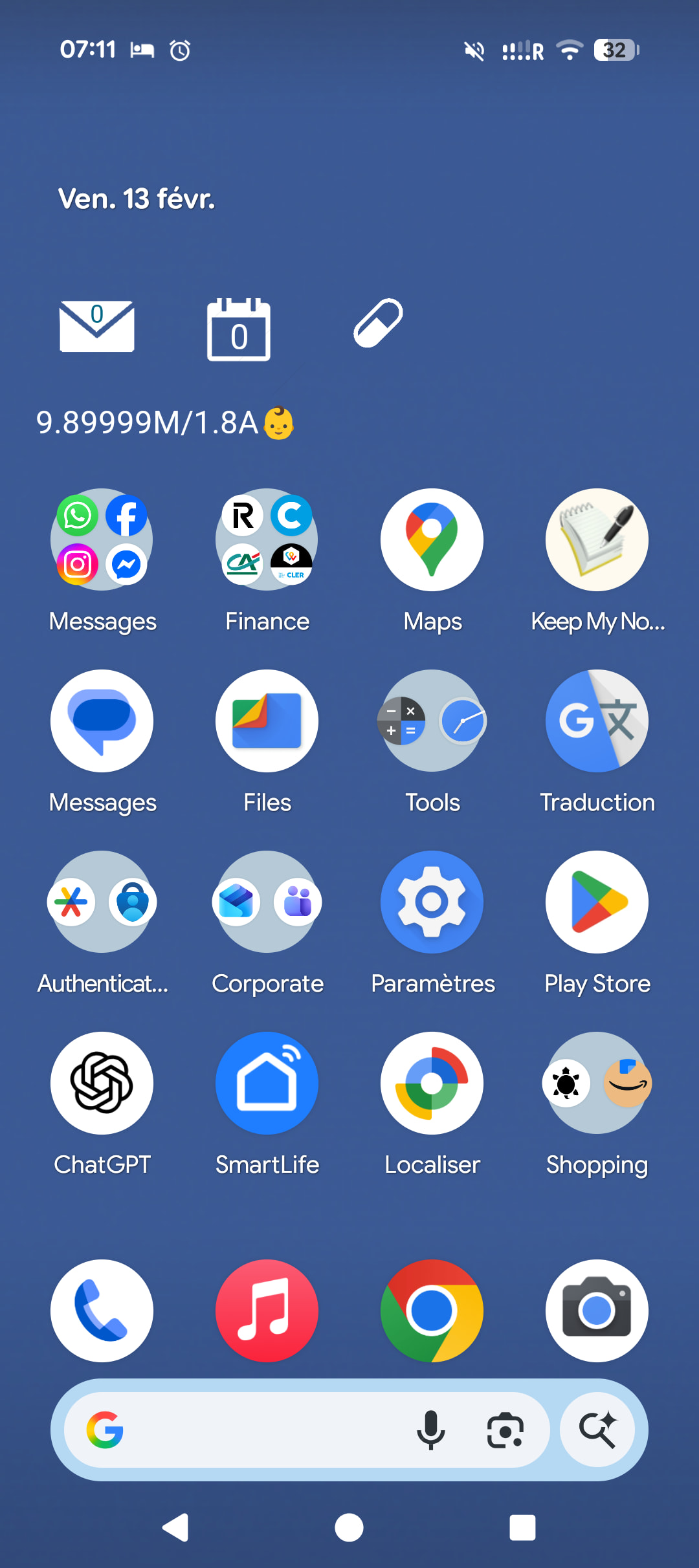Screen dimensions: 699x1568
Task: Launch Keep My Notes app
Action: (x=597, y=539)
